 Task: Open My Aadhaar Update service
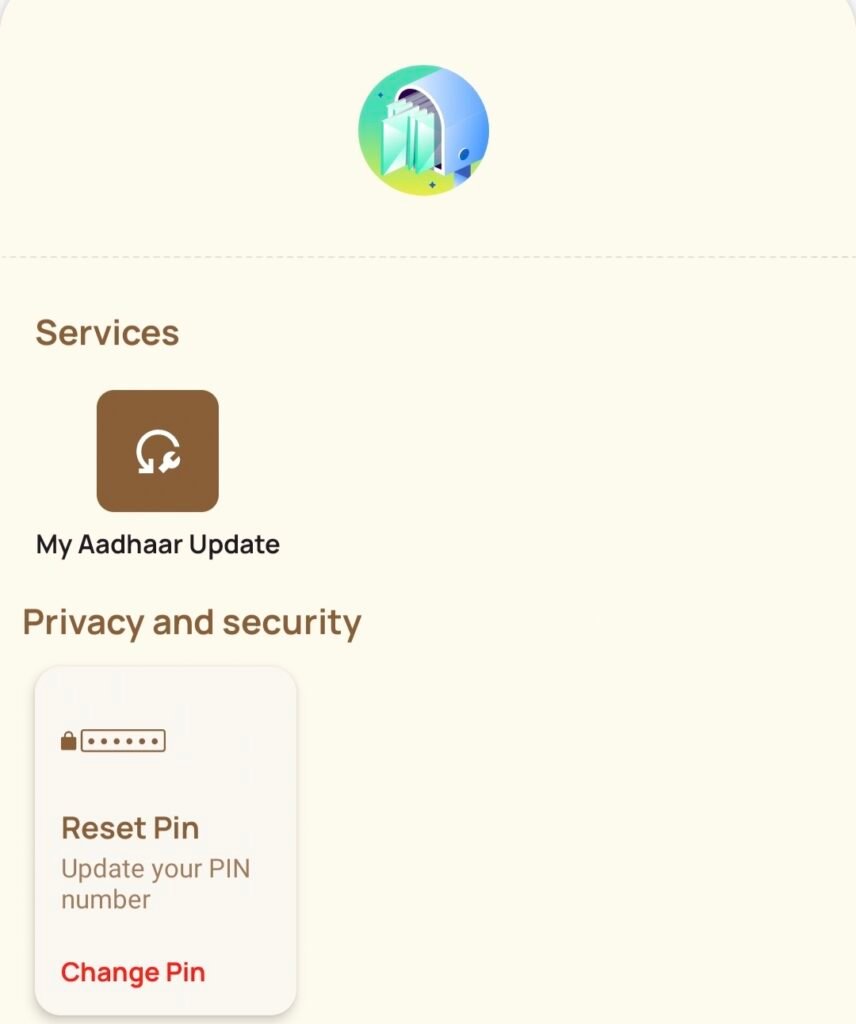(157, 451)
